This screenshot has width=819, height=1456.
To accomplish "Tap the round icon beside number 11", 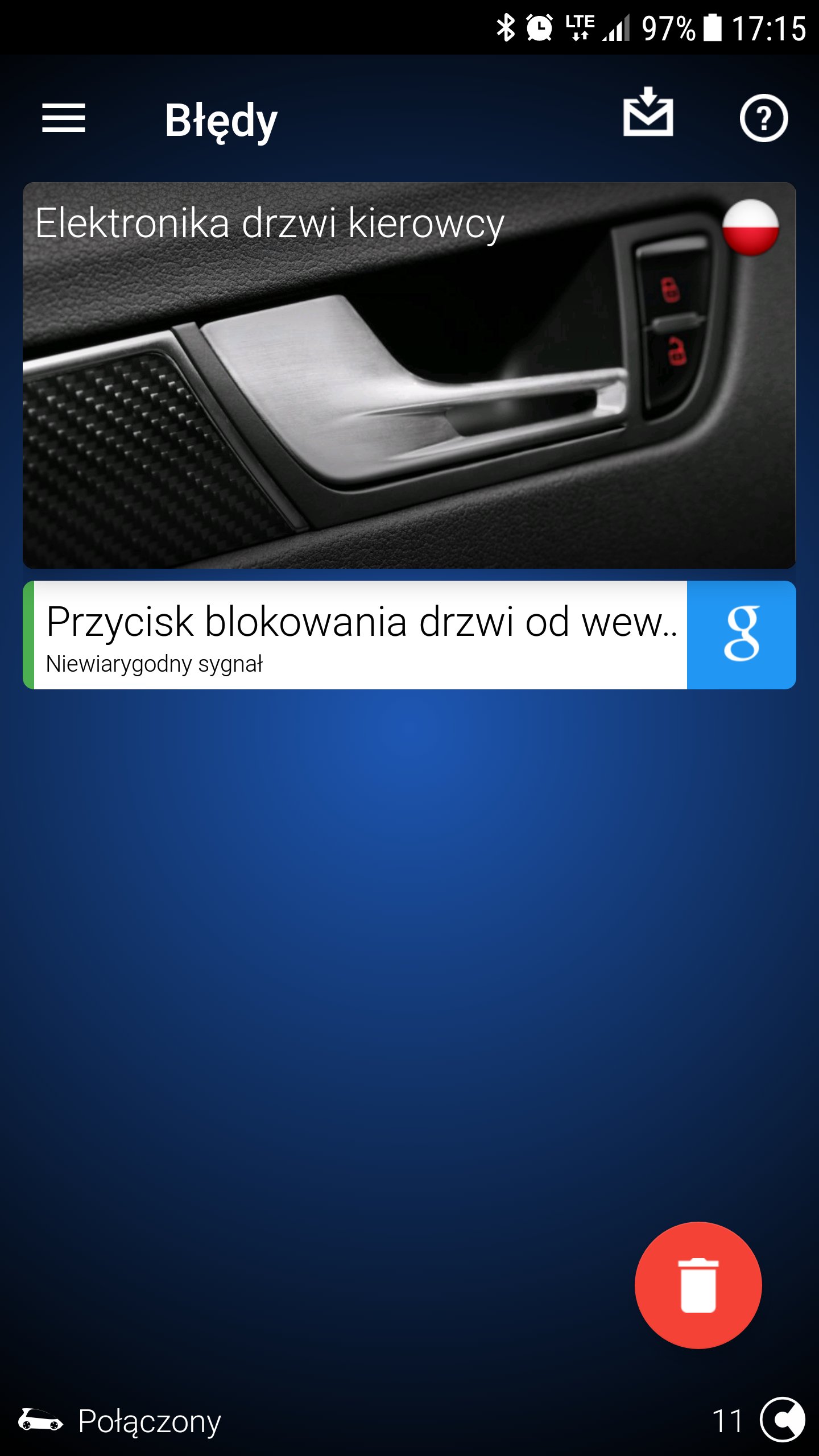I will pos(782,1420).
